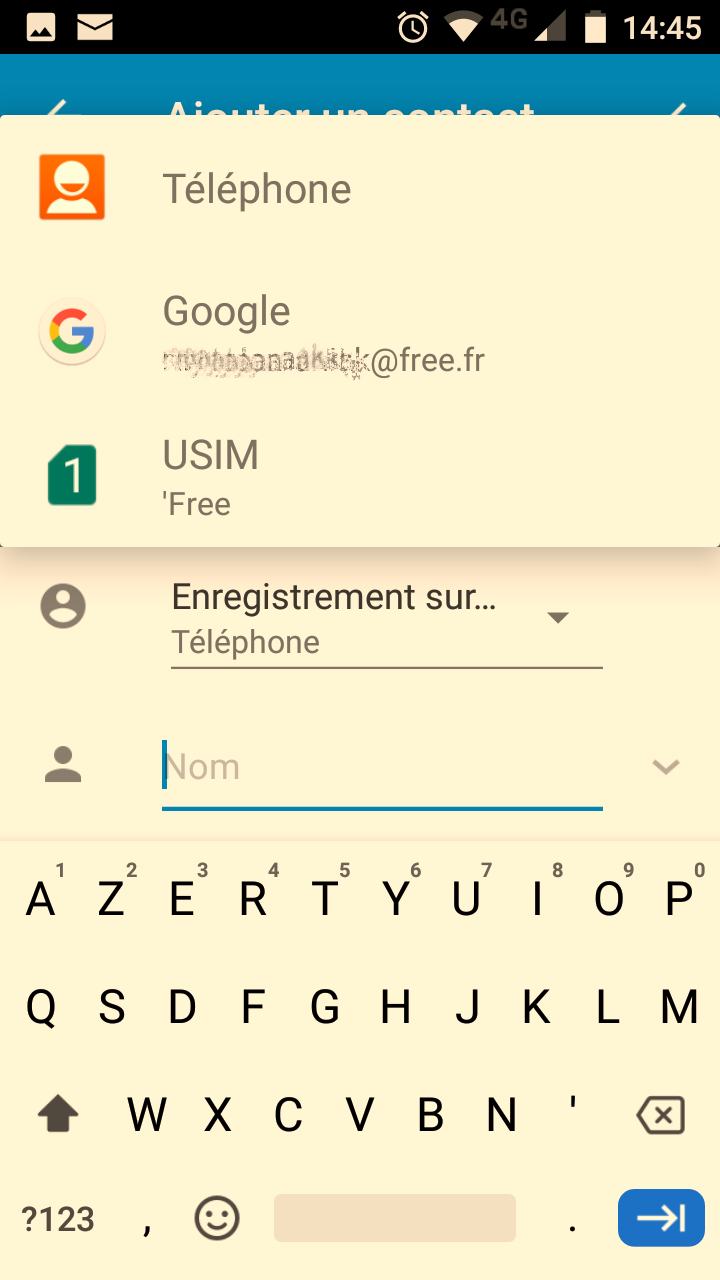Image resolution: width=720 pixels, height=1280 pixels.
Task: Select Téléphone as the storage account
Action: 360,188
